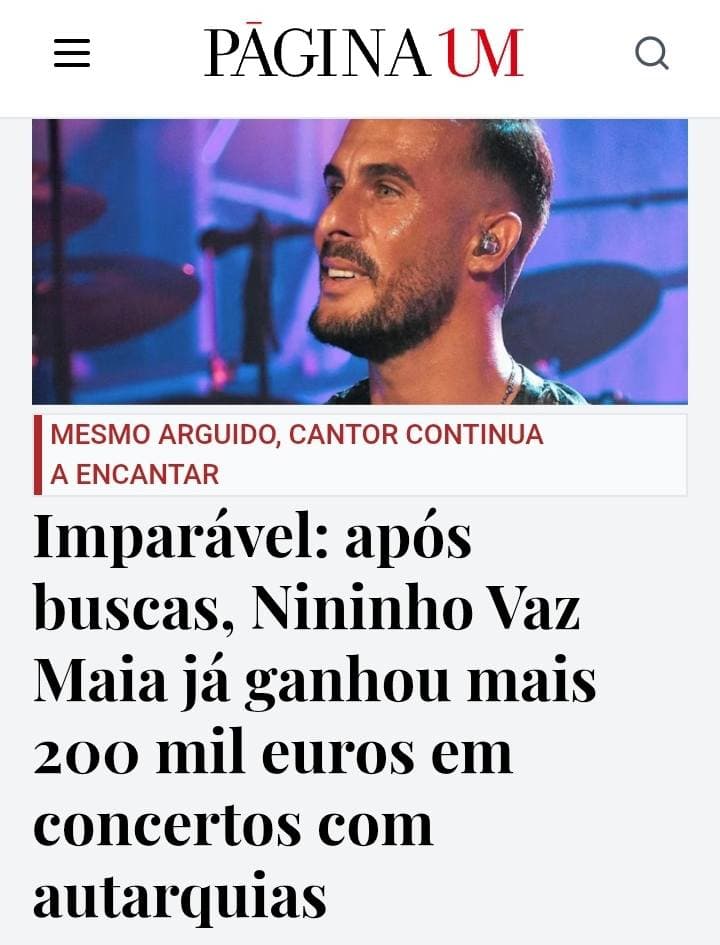Viewport: 720px width, 945px height.
Task: Go to the Página Um homepage logo
Action: pos(364,53)
